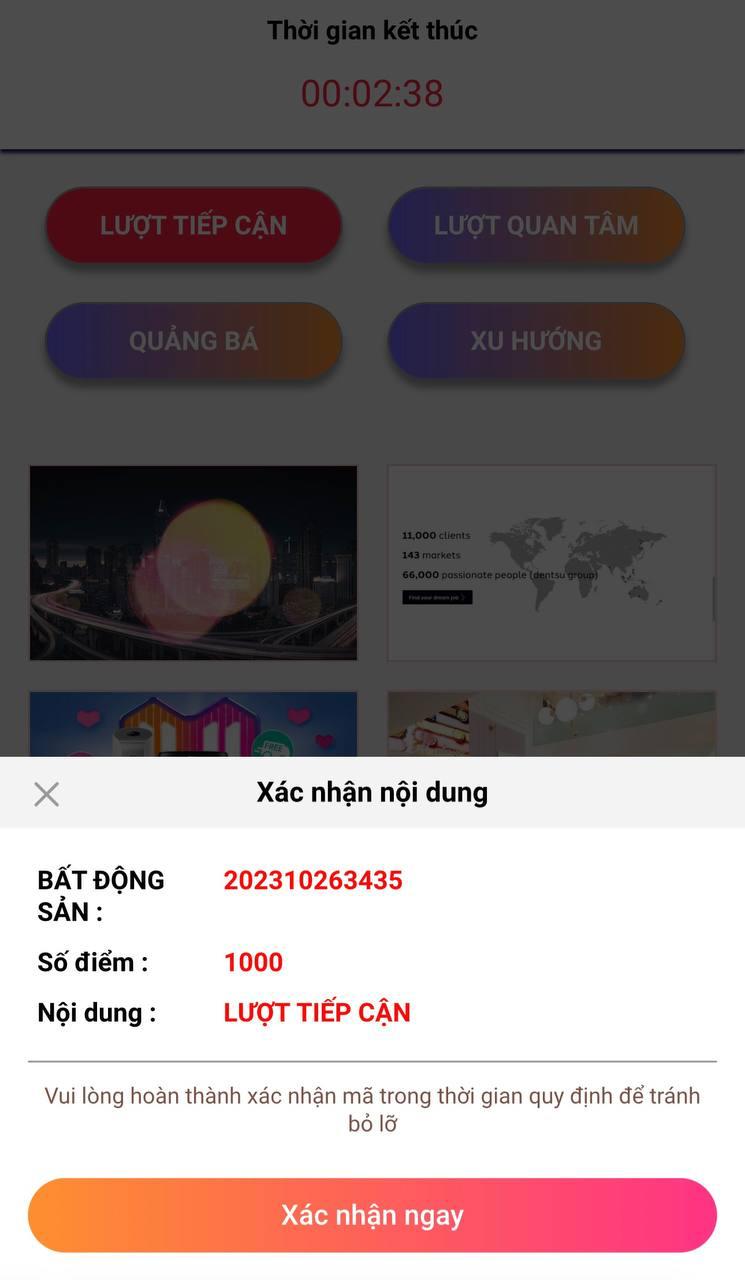Open the night city skyline tile
Viewport: 745px width, 1280px height.
pyautogui.click(x=193, y=563)
